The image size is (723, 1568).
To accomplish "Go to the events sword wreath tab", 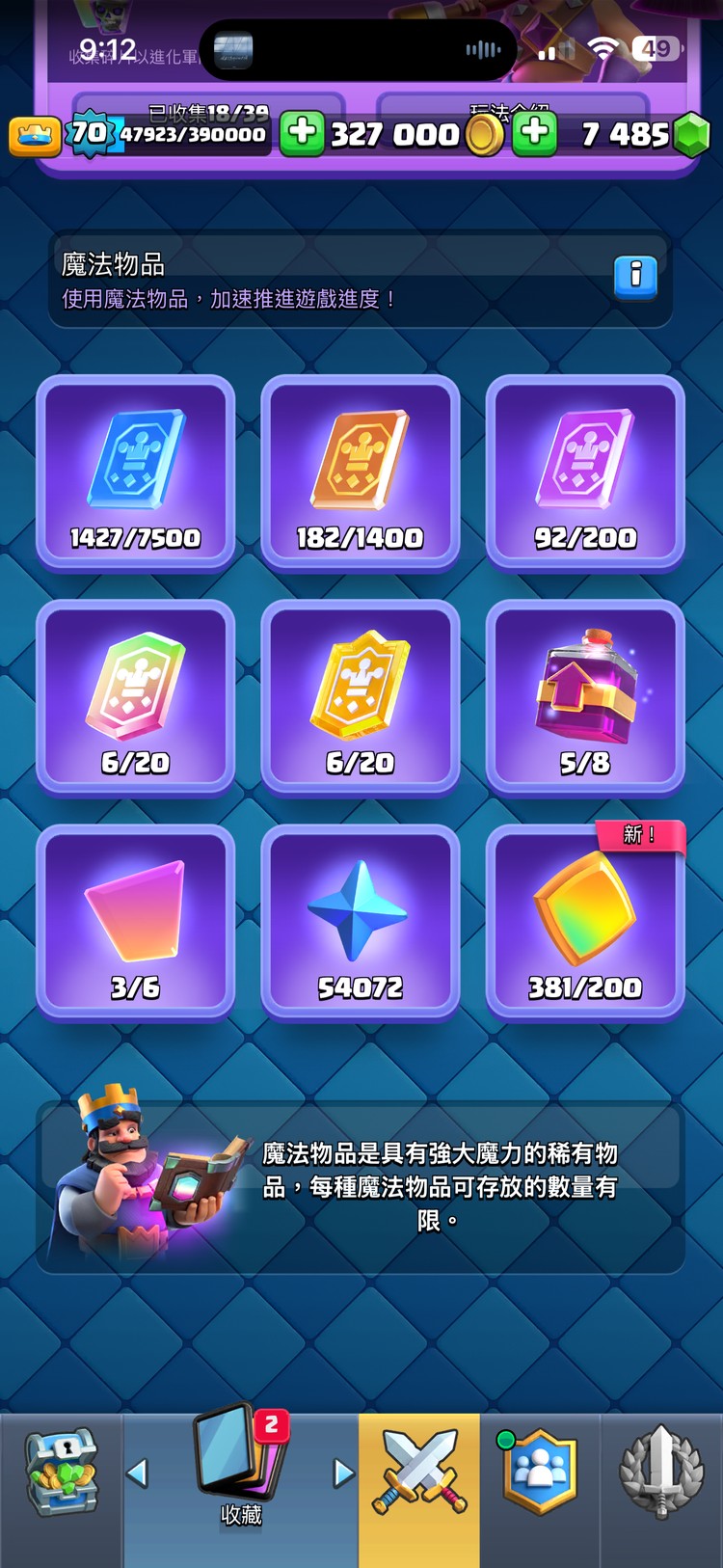I will (x=661, y=1474).
